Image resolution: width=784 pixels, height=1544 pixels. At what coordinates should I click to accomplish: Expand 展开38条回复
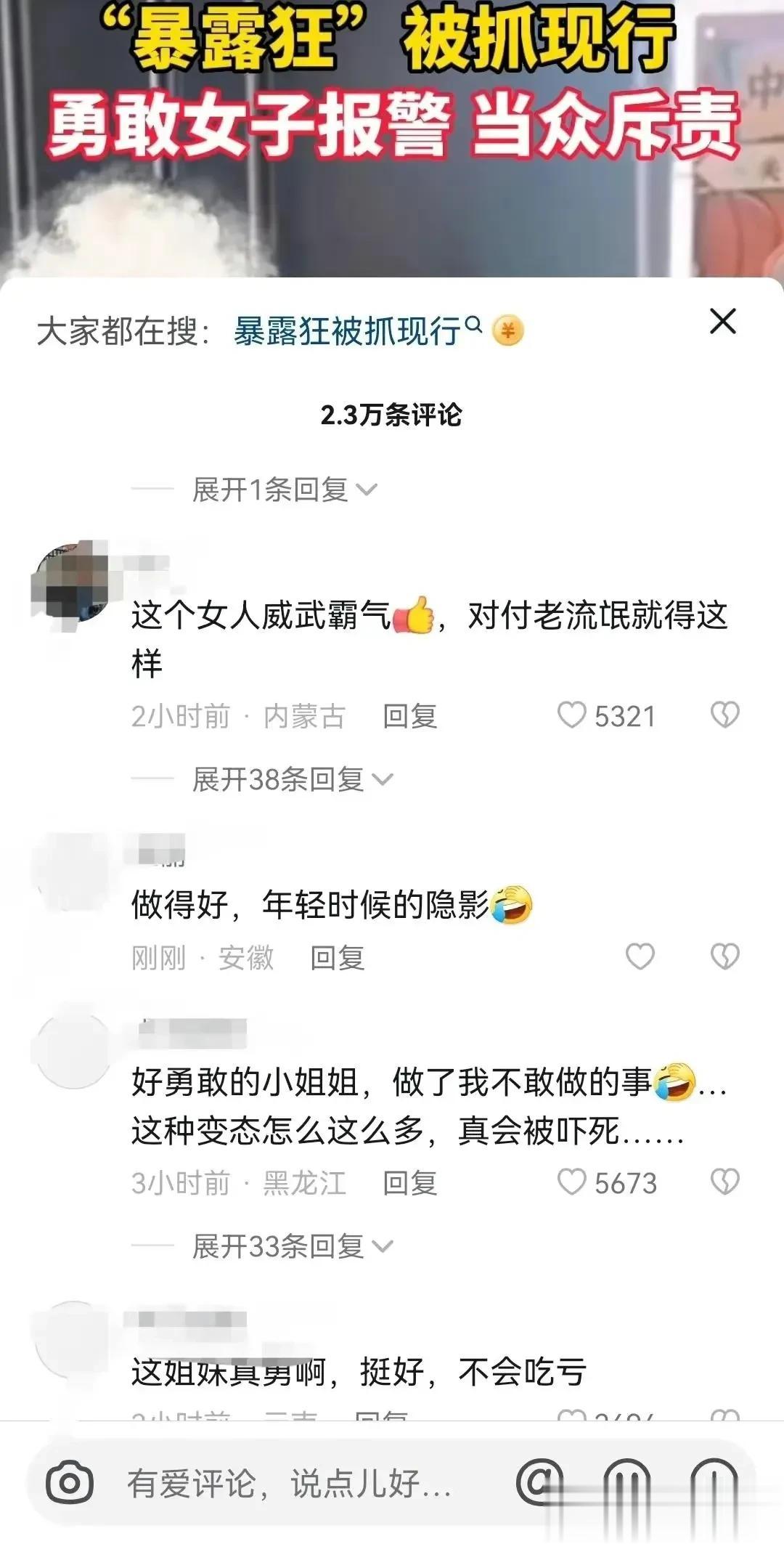click(x=290, y=780)
